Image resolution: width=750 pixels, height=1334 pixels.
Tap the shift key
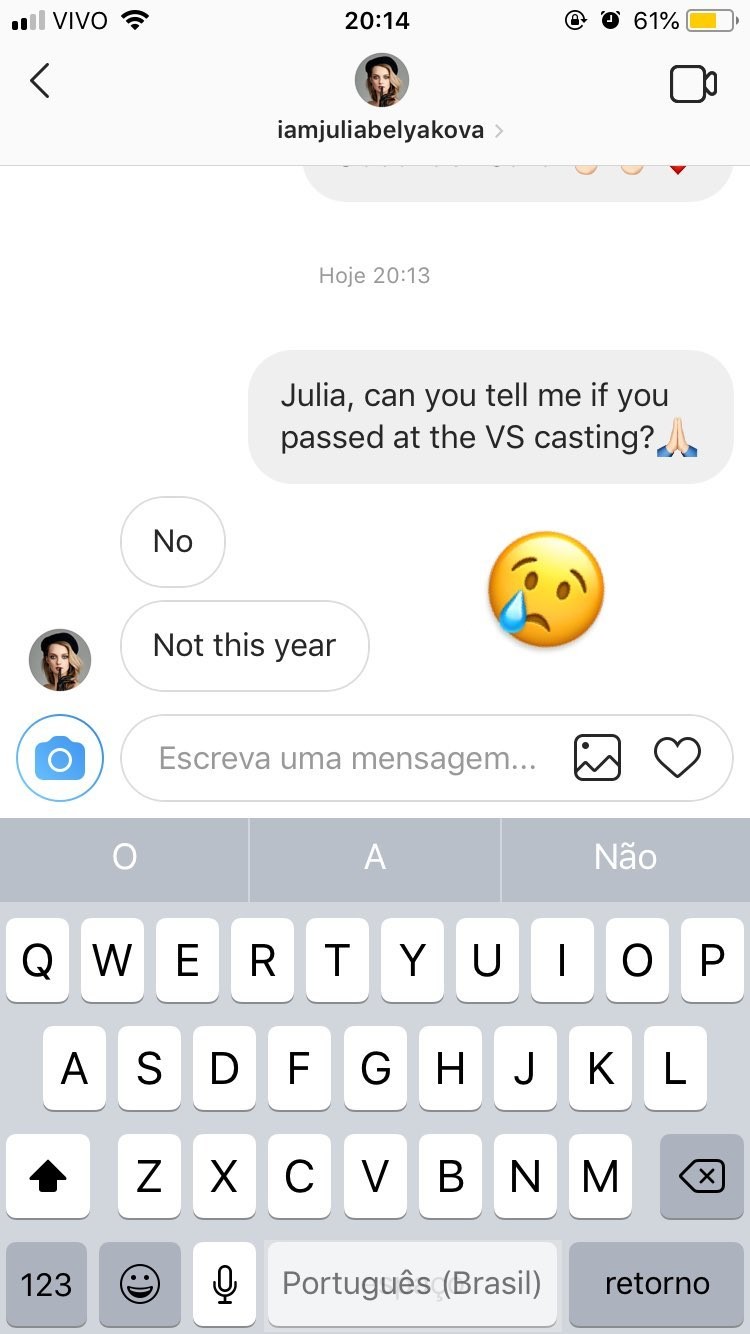47,1177
